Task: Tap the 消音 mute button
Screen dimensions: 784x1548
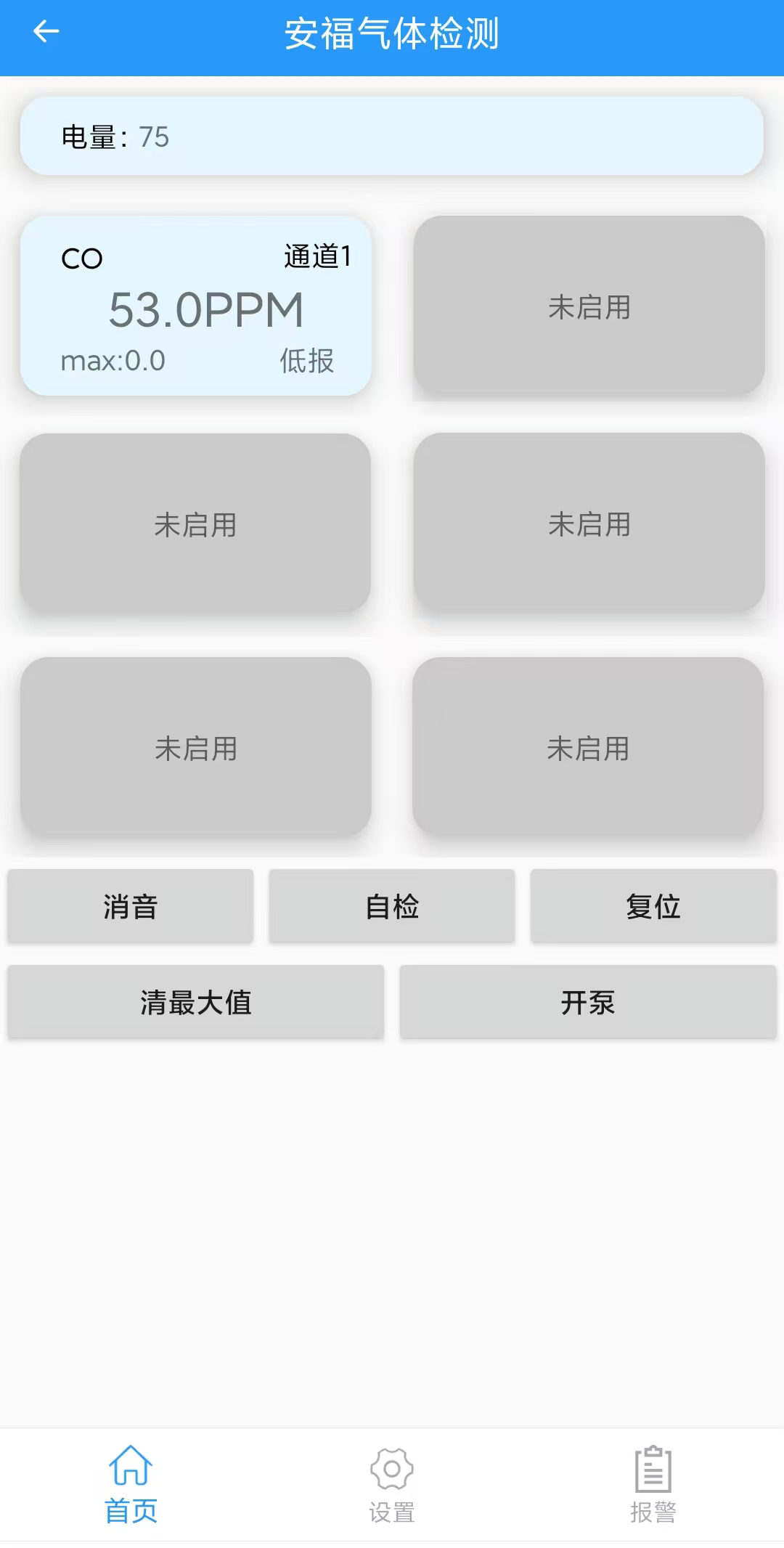Action: pyautogui.click(x=131, y=906)
